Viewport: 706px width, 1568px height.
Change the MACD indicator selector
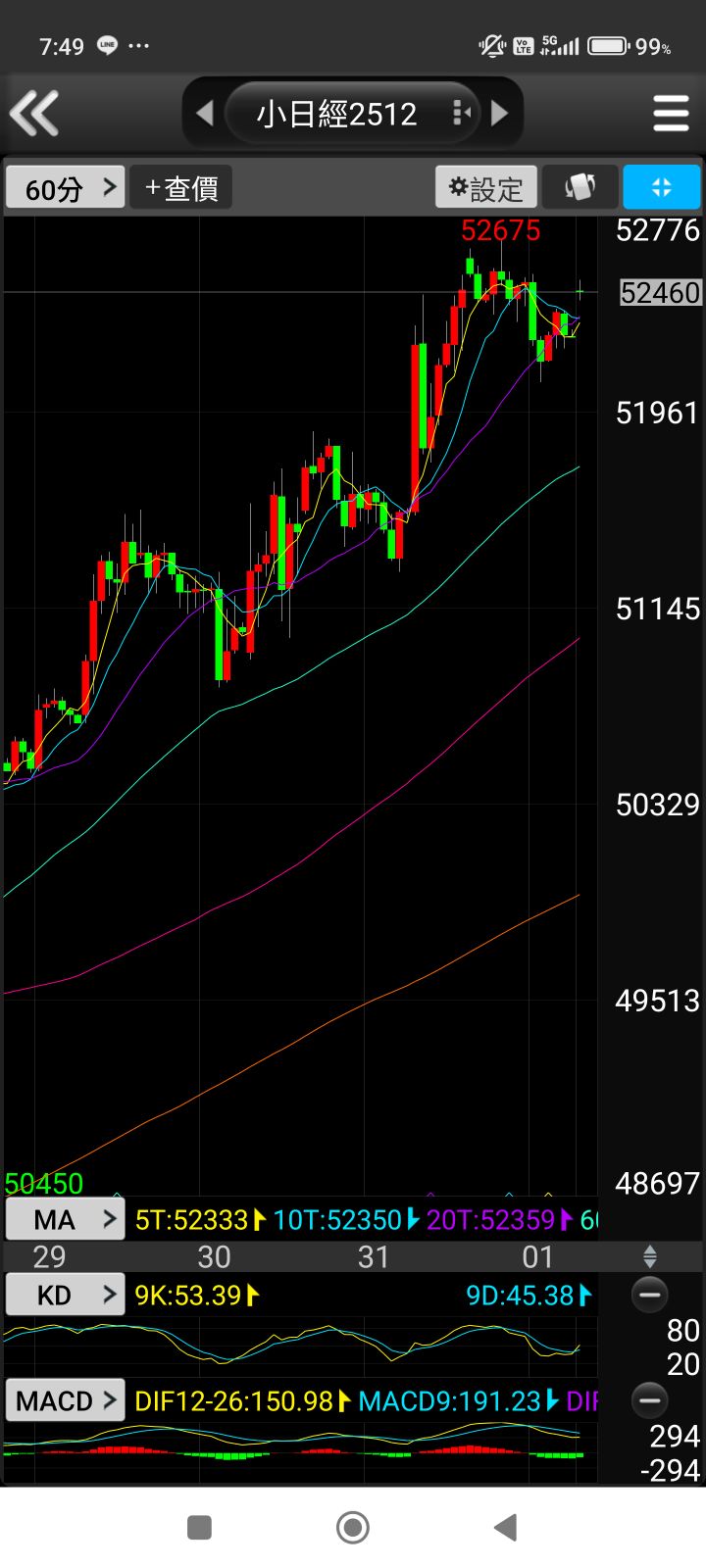tap(65, 1400)
